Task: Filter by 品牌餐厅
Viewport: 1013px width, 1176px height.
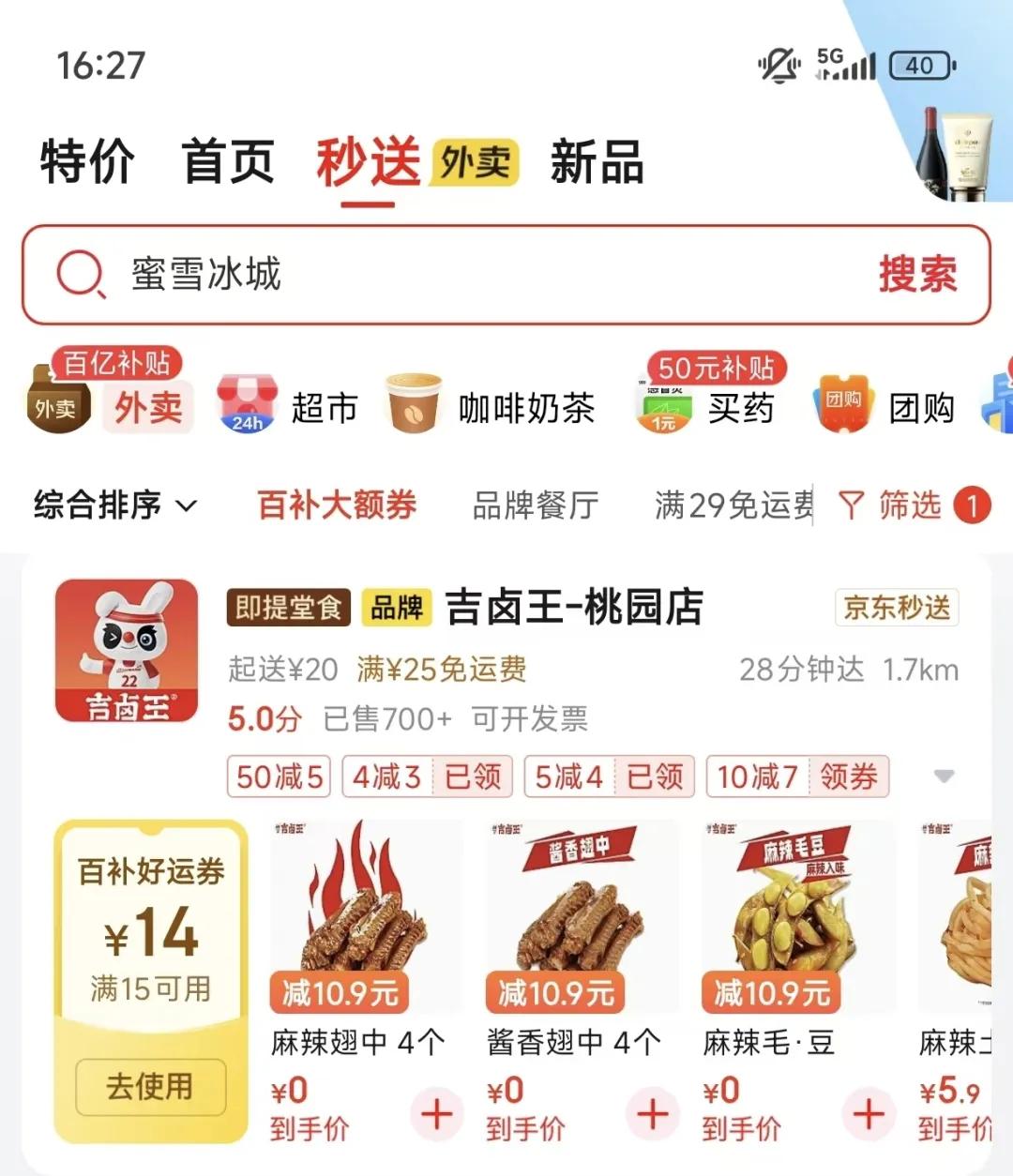Action: pos(536,505)
